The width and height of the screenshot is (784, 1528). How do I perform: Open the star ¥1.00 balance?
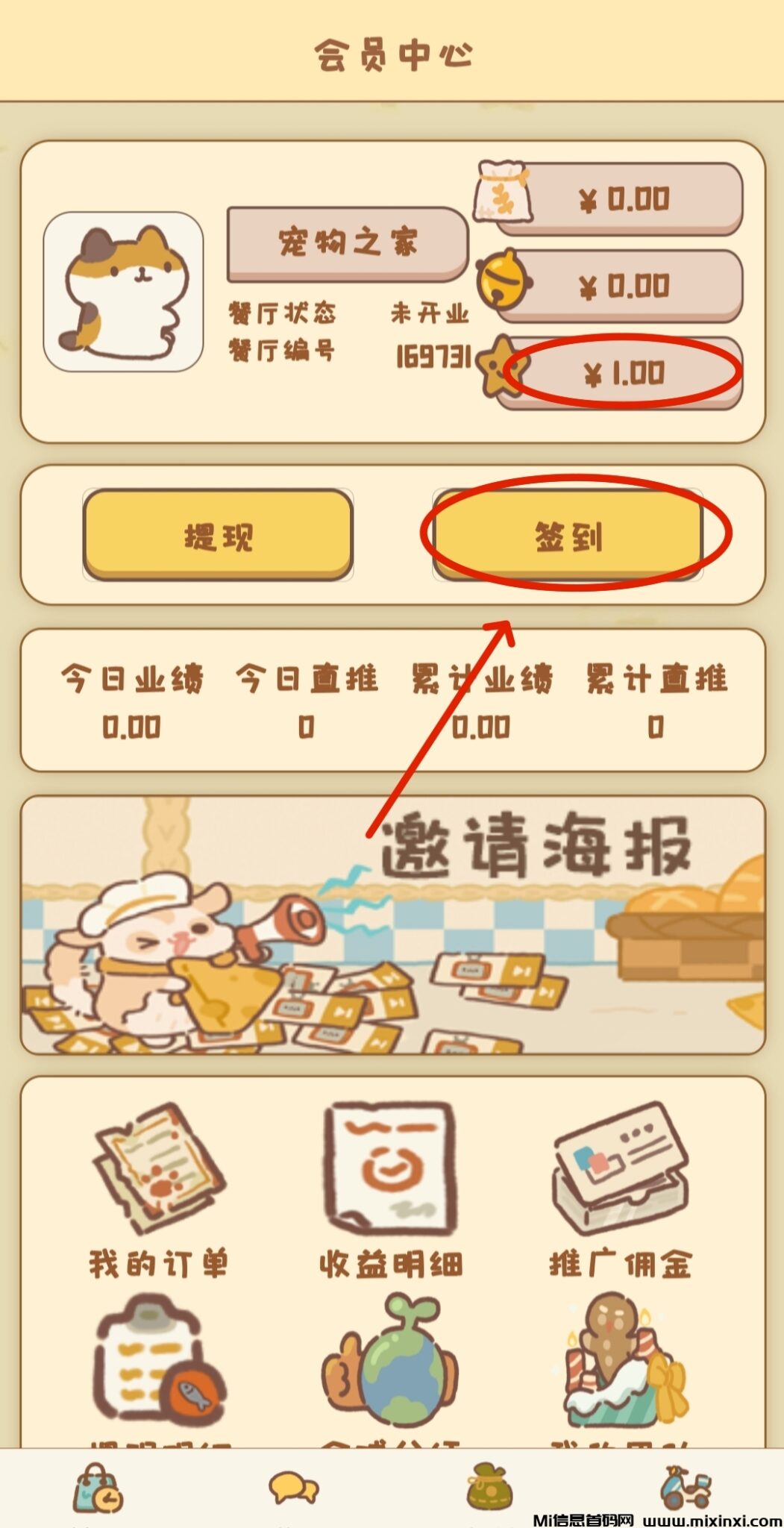(624, 373)
